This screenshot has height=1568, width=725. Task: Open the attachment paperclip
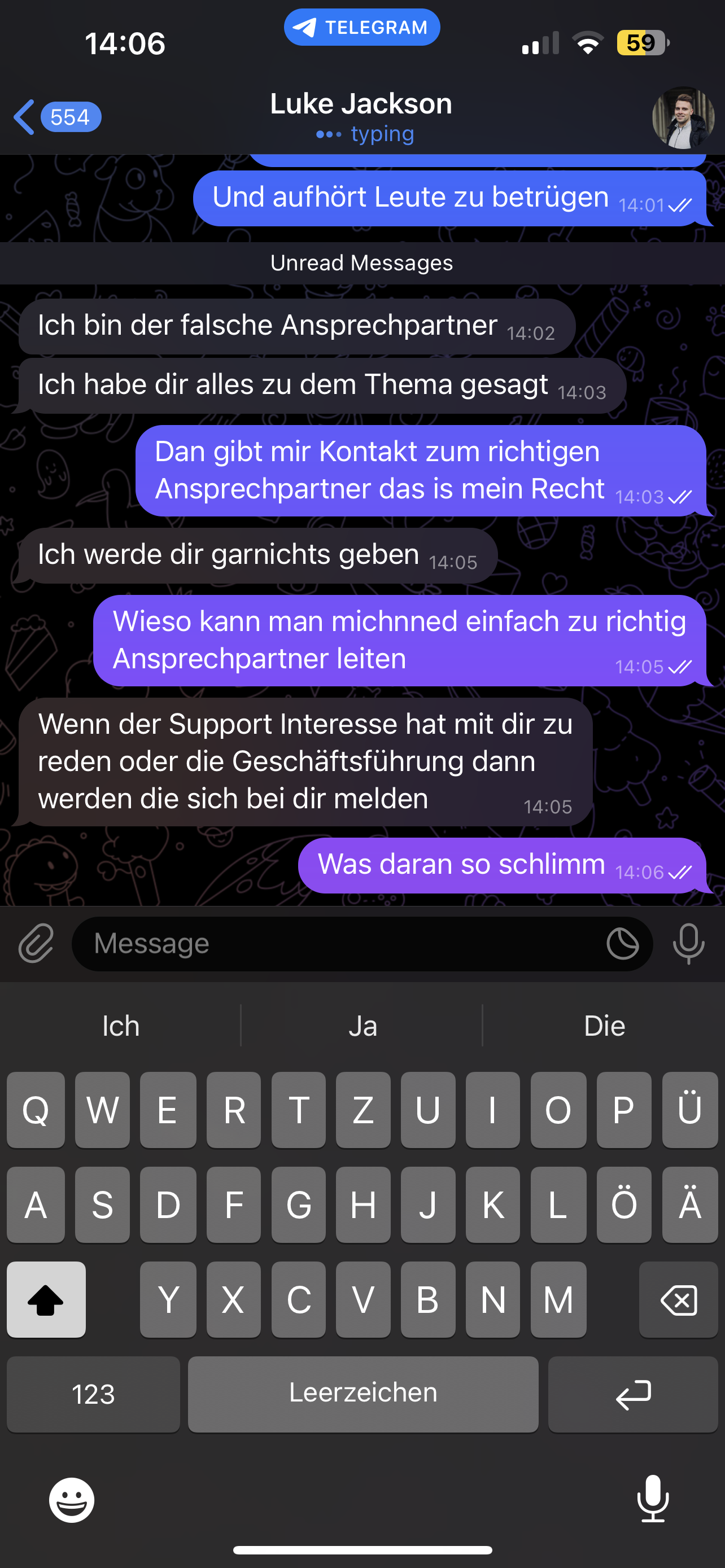click(36, 944)
